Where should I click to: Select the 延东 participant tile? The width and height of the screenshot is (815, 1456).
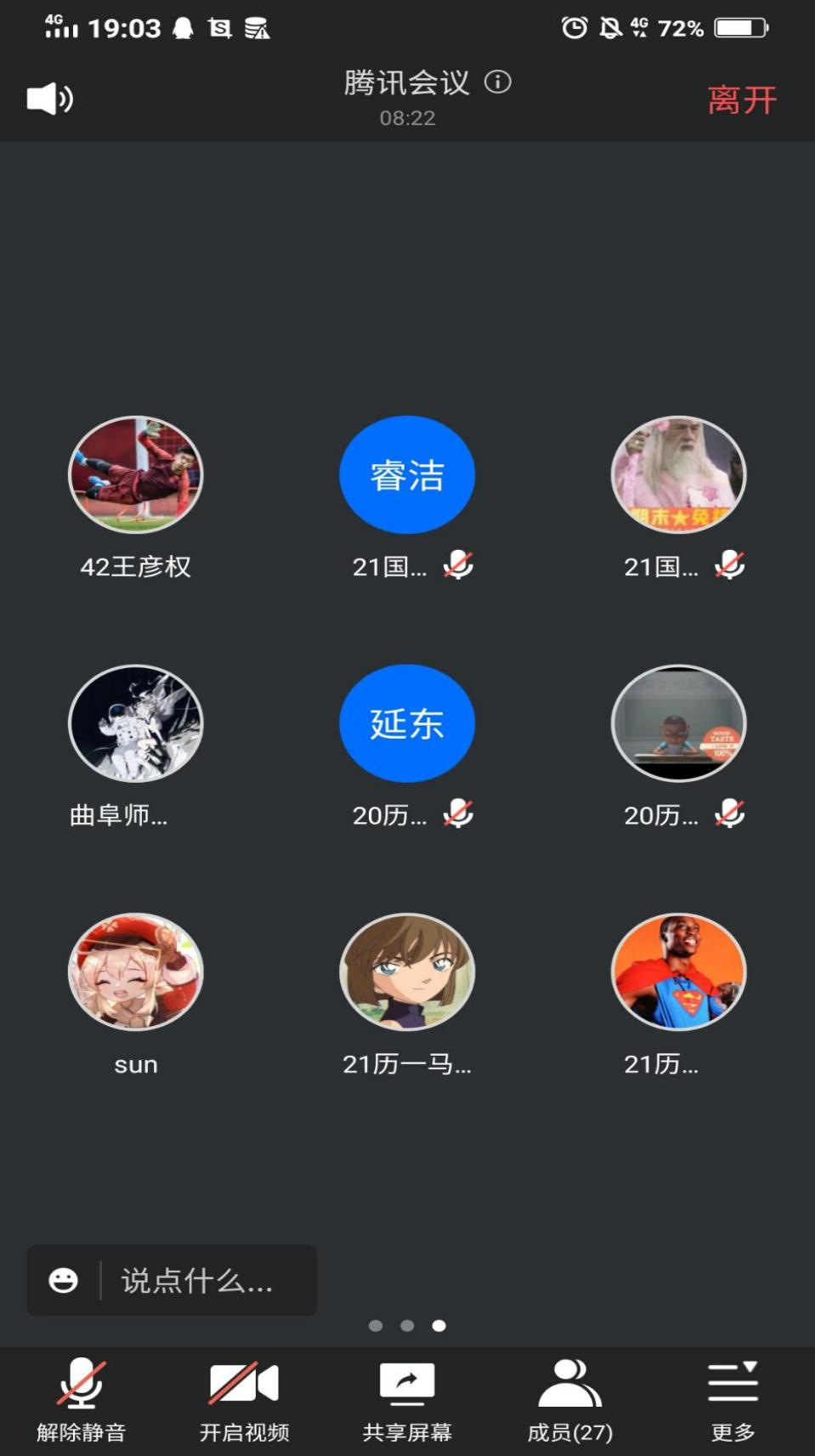(407, 723)
